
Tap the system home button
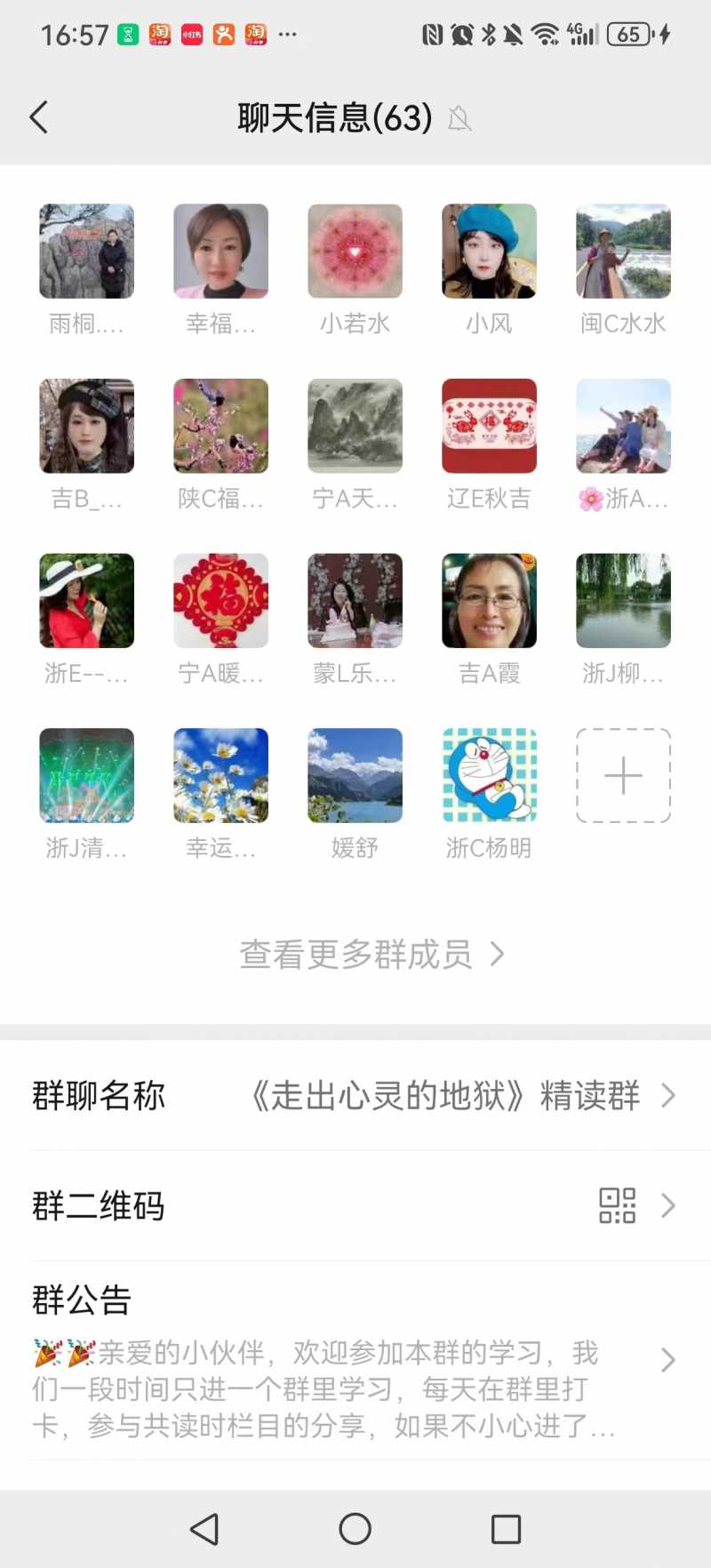tap(355, 1529)
